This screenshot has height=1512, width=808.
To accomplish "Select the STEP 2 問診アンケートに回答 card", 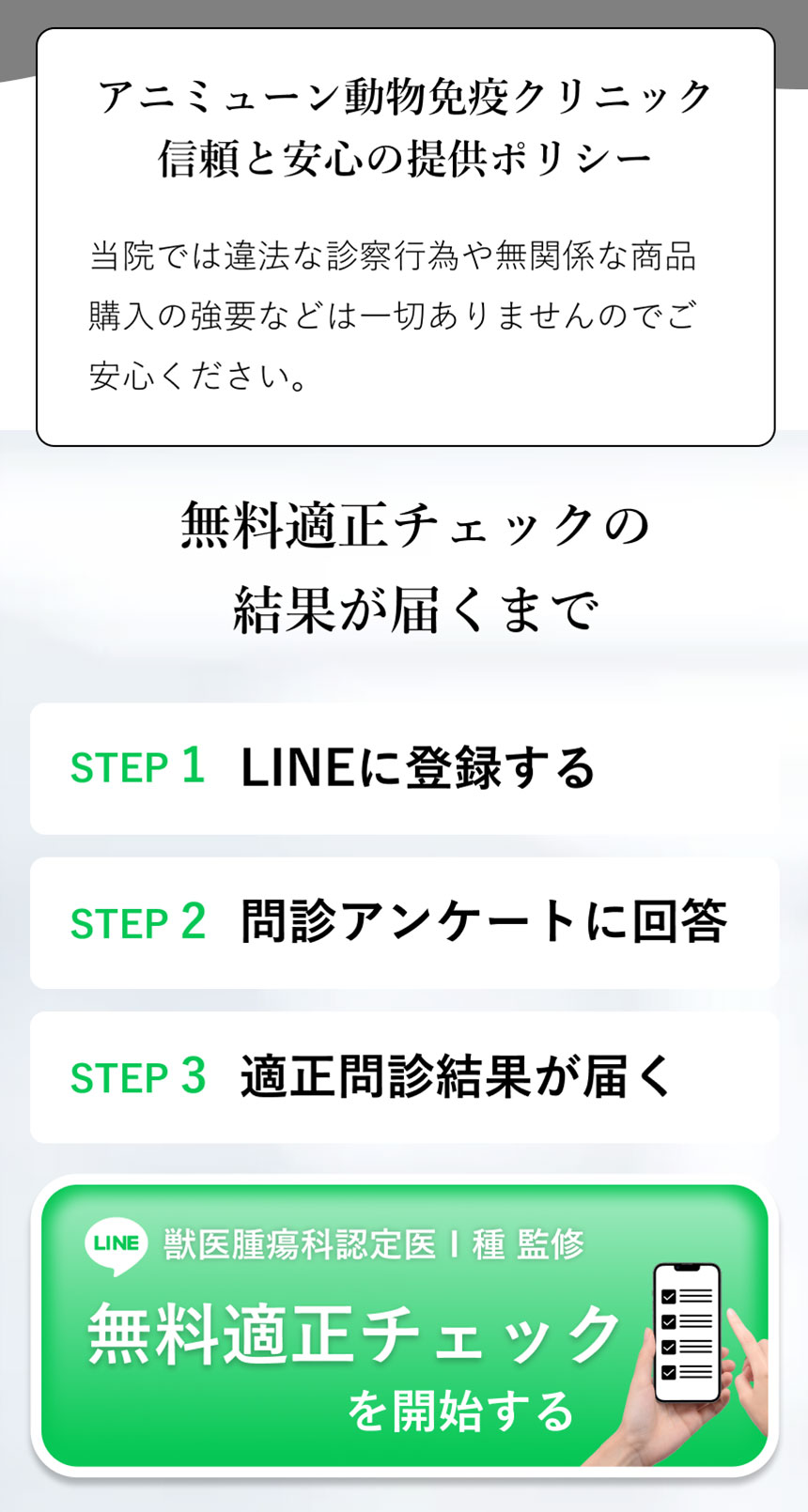I will pos(404,923).
